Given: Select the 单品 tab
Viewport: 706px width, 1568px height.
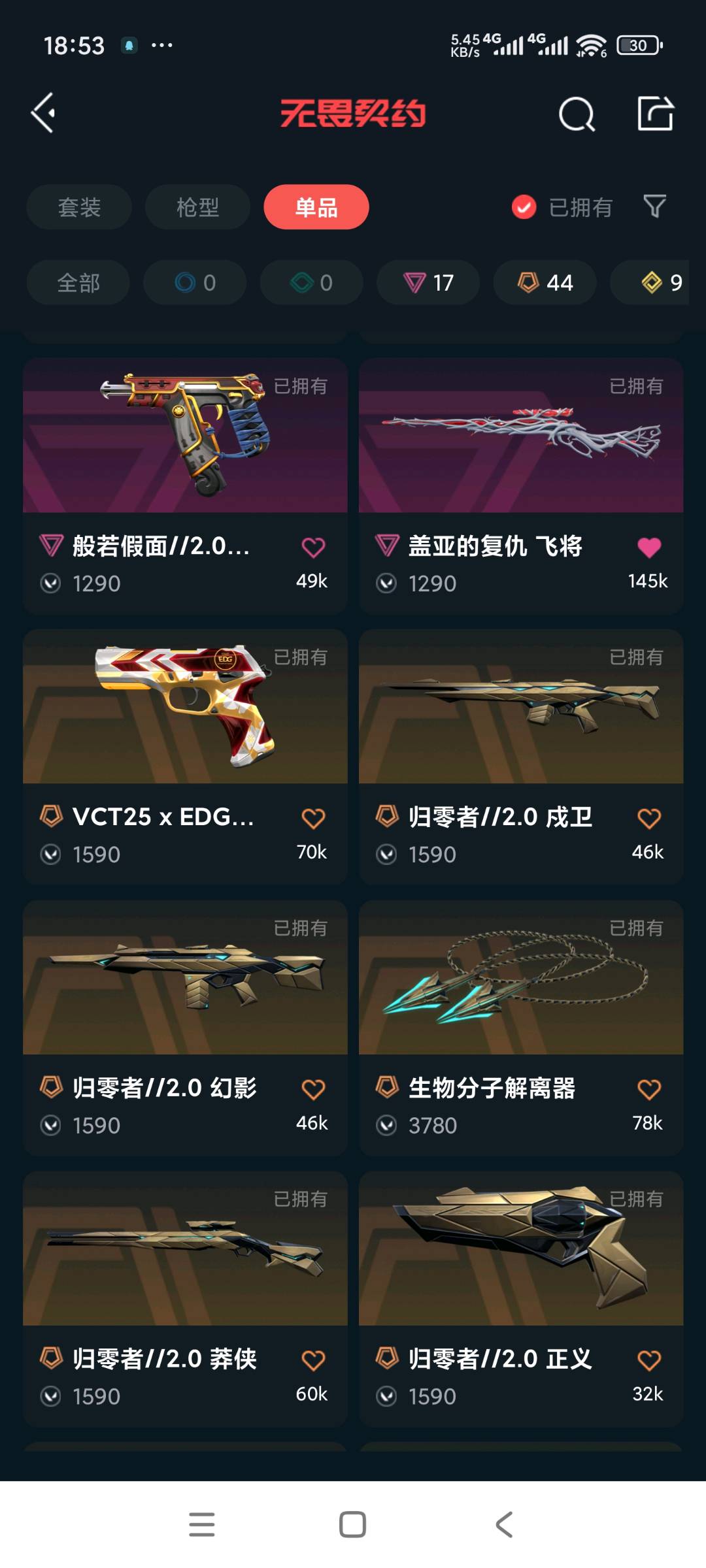Looking at the screenshot, I should tap(316, 207).
